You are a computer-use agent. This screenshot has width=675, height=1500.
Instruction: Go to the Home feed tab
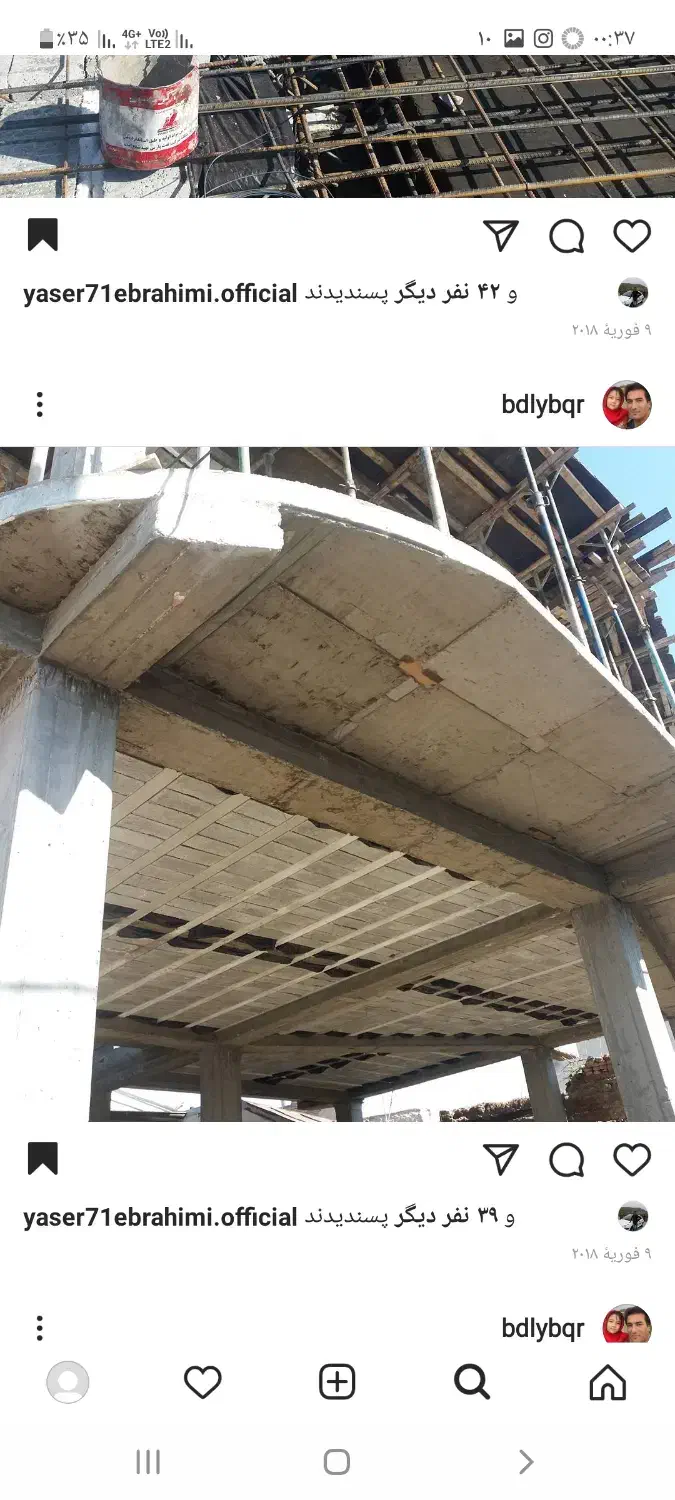607,1382
